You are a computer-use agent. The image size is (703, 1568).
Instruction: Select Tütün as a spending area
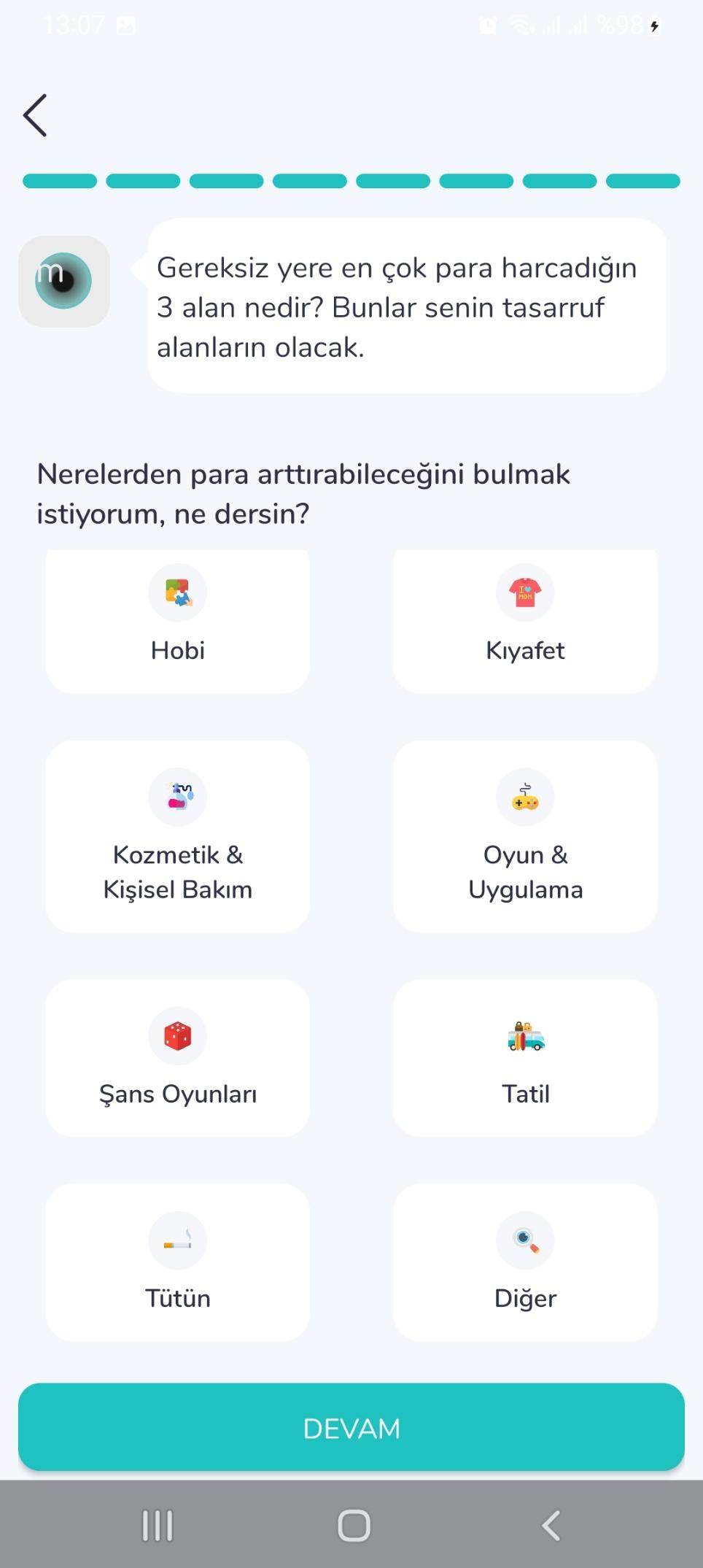click(177, 1262)
